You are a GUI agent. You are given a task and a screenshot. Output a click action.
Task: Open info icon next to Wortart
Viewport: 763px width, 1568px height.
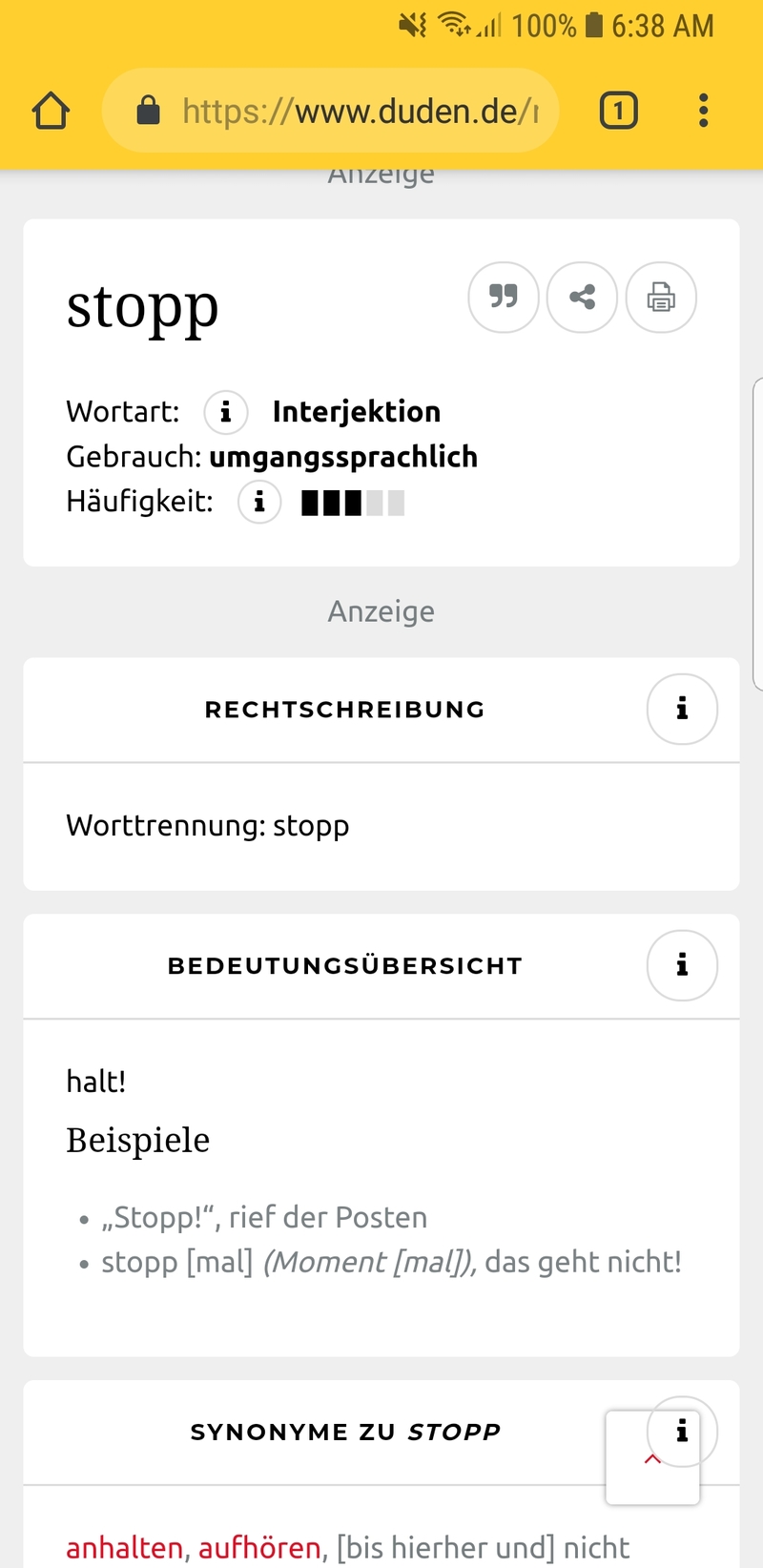tap(225, 412)
